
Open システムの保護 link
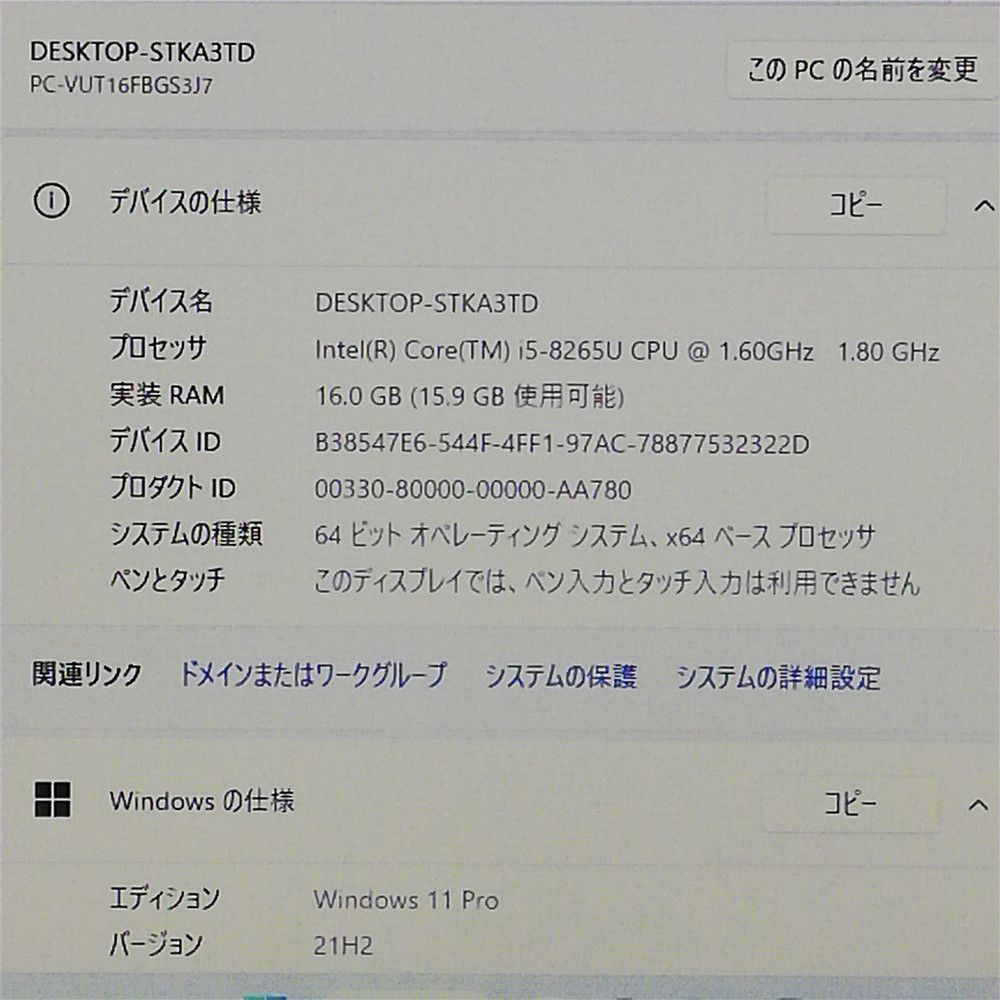click(560, 677)
